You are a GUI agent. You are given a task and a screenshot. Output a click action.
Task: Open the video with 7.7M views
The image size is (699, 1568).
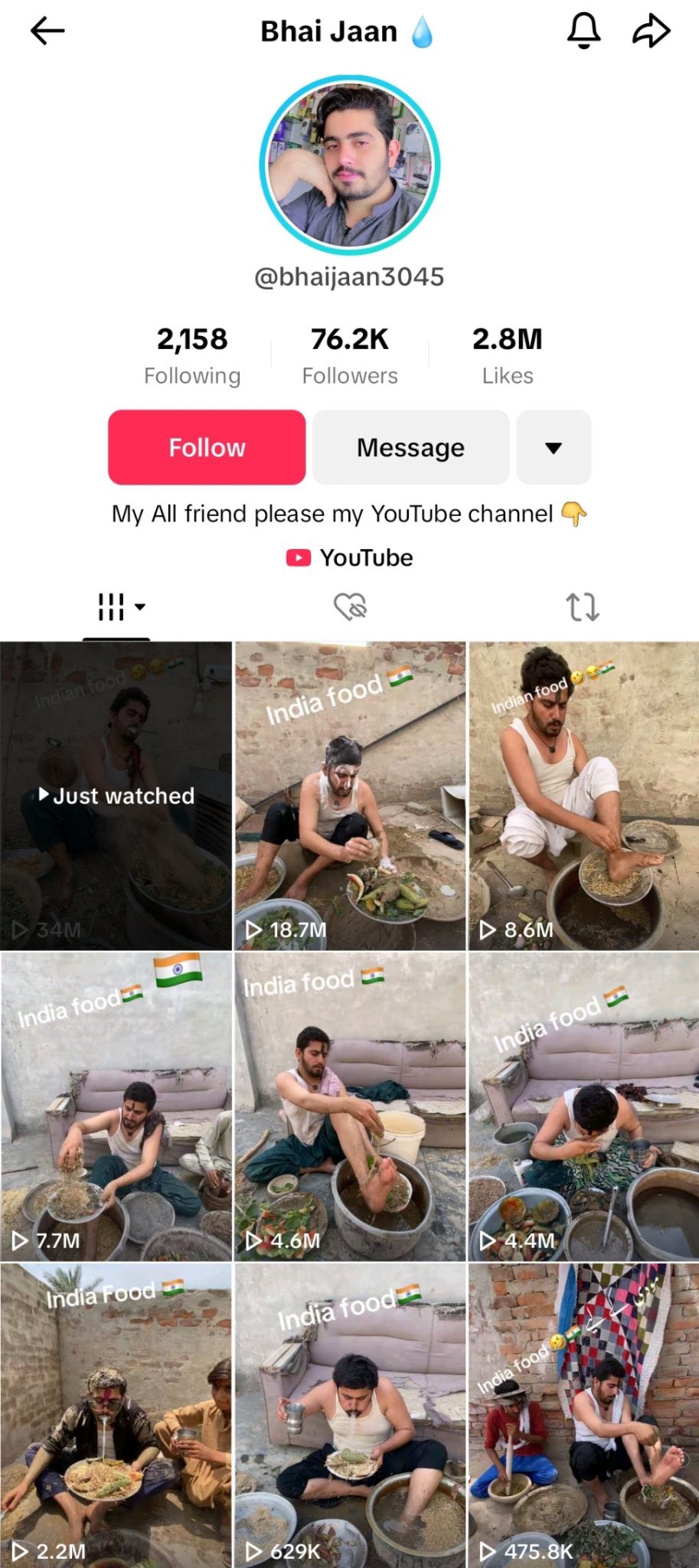[116, 1106]
